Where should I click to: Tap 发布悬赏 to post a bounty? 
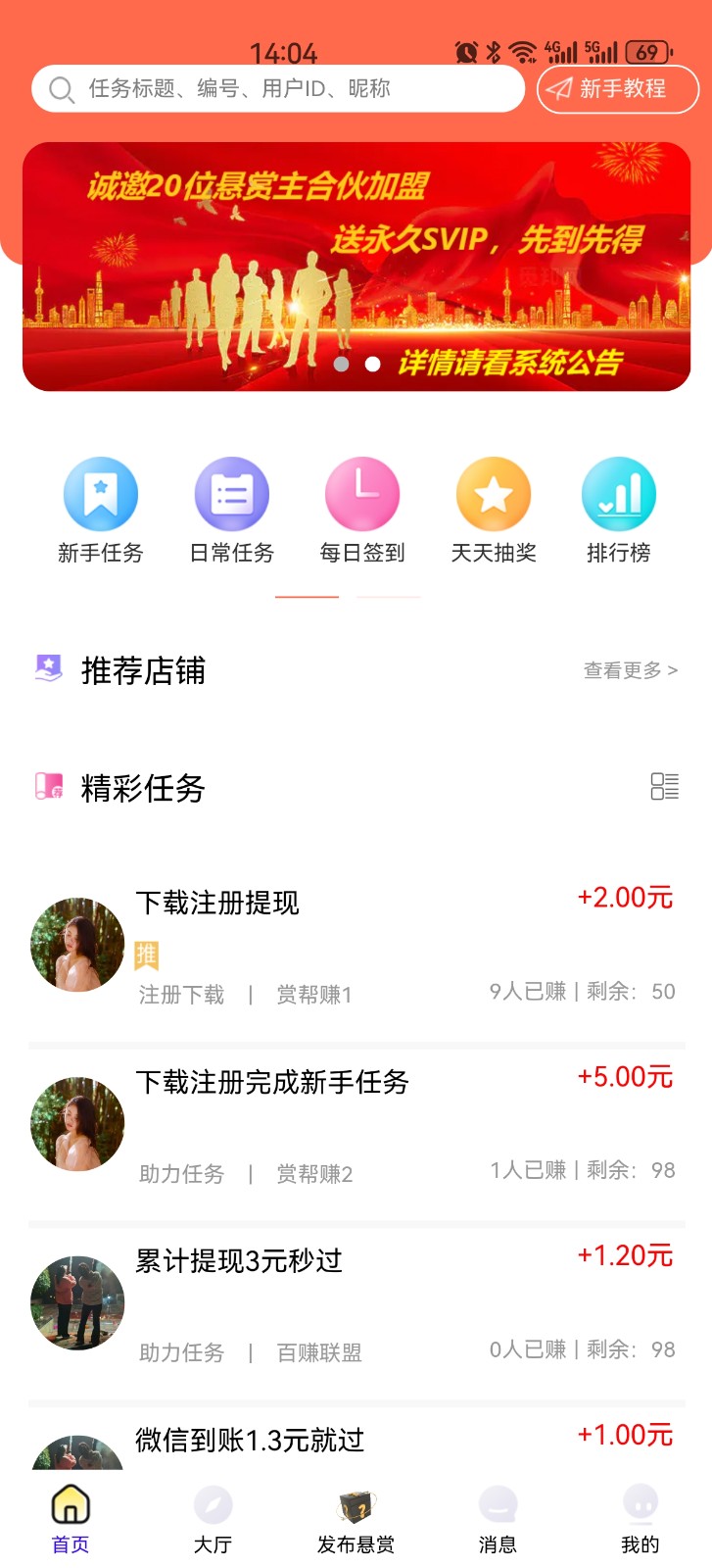(x=356, y=1520)
